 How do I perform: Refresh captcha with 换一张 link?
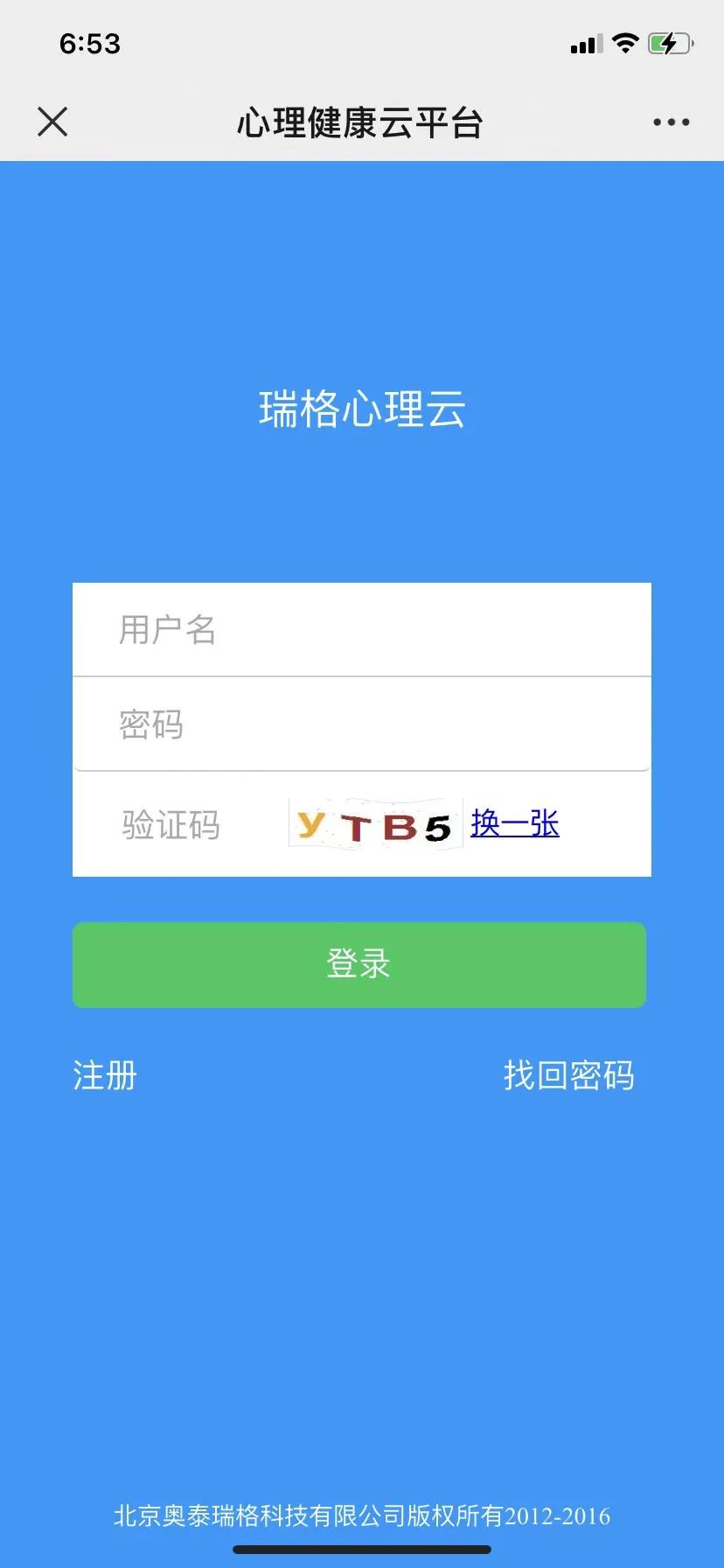515,823
